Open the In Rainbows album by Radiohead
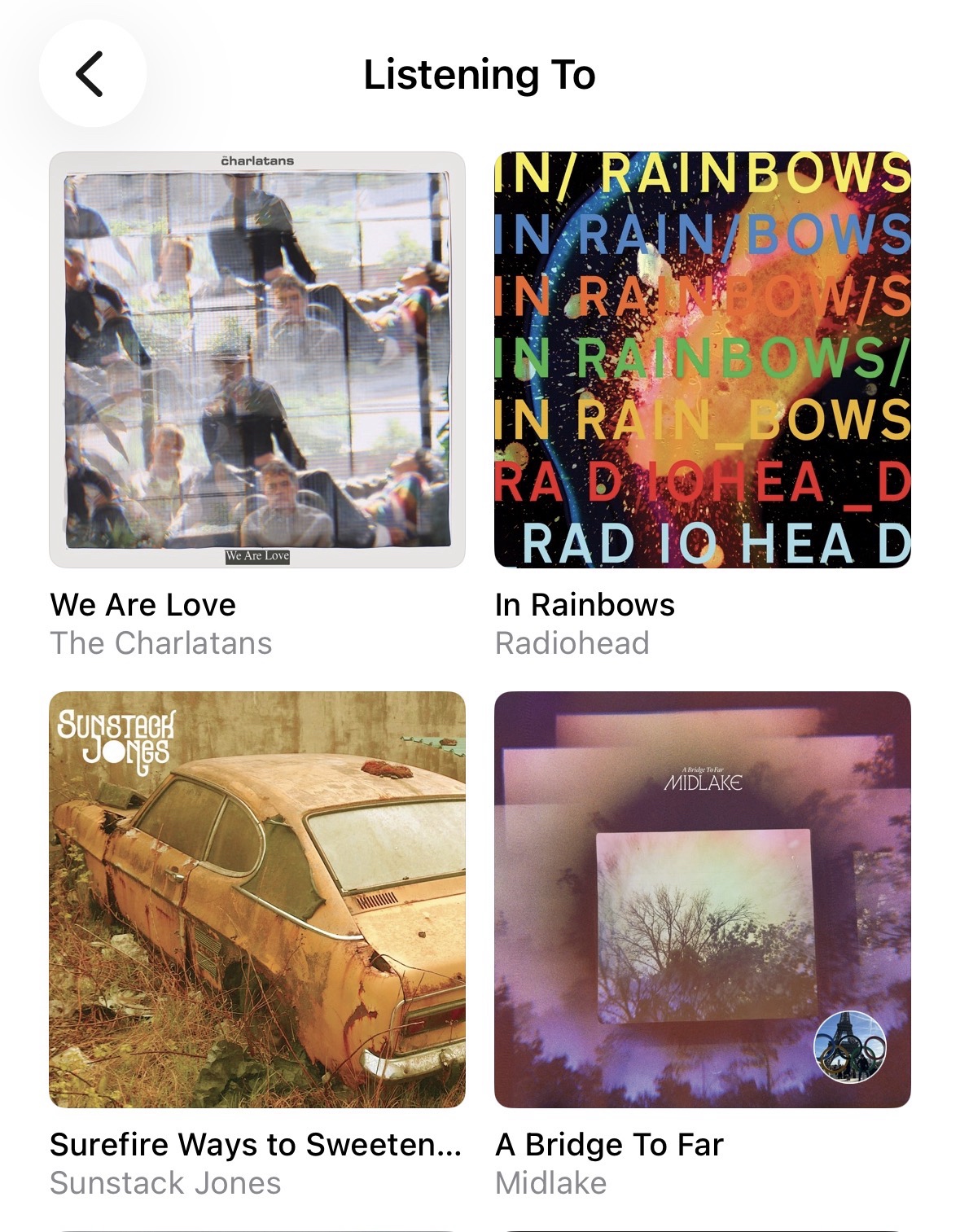The image size is (960, 1232). coord(702,360)
